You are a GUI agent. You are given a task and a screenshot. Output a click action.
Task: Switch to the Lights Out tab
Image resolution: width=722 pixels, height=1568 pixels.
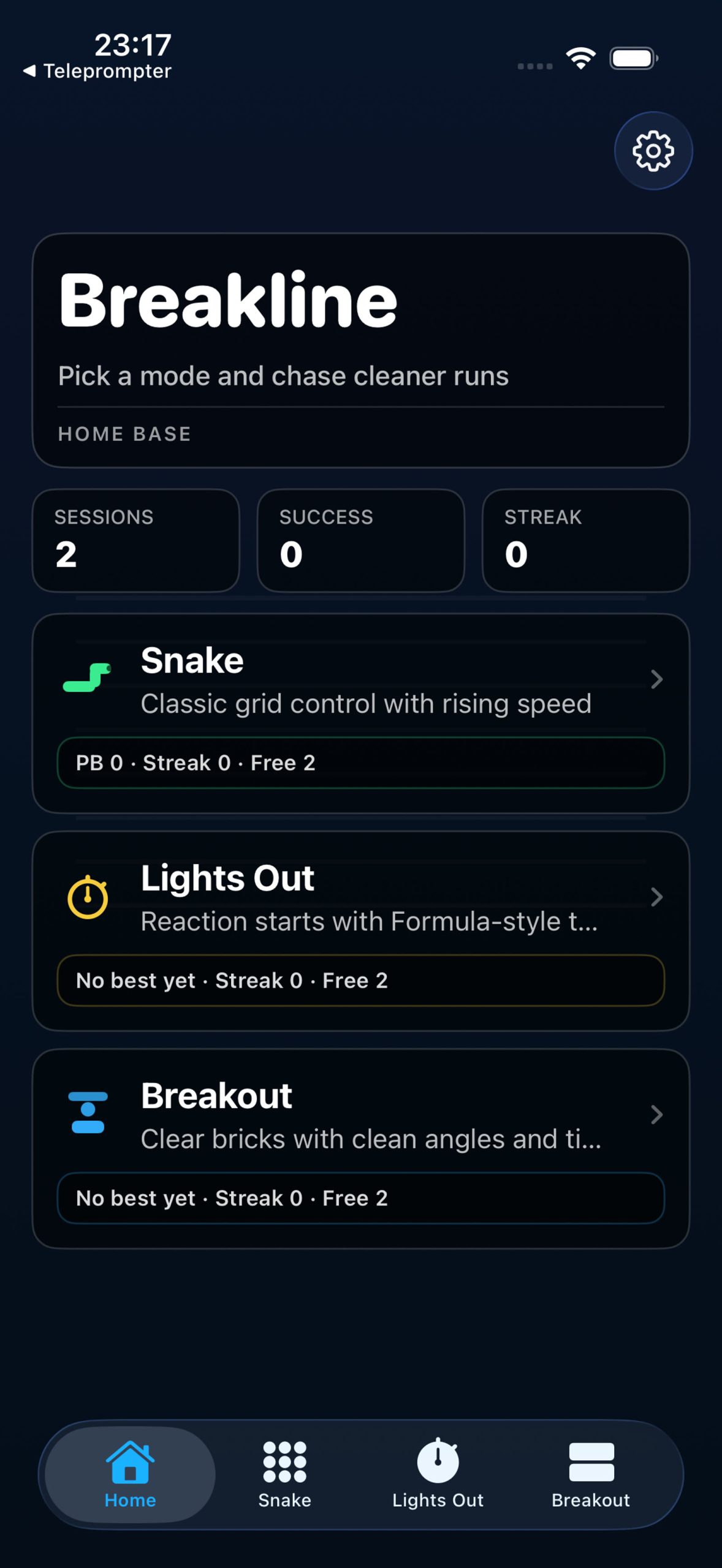[438, 1475]
